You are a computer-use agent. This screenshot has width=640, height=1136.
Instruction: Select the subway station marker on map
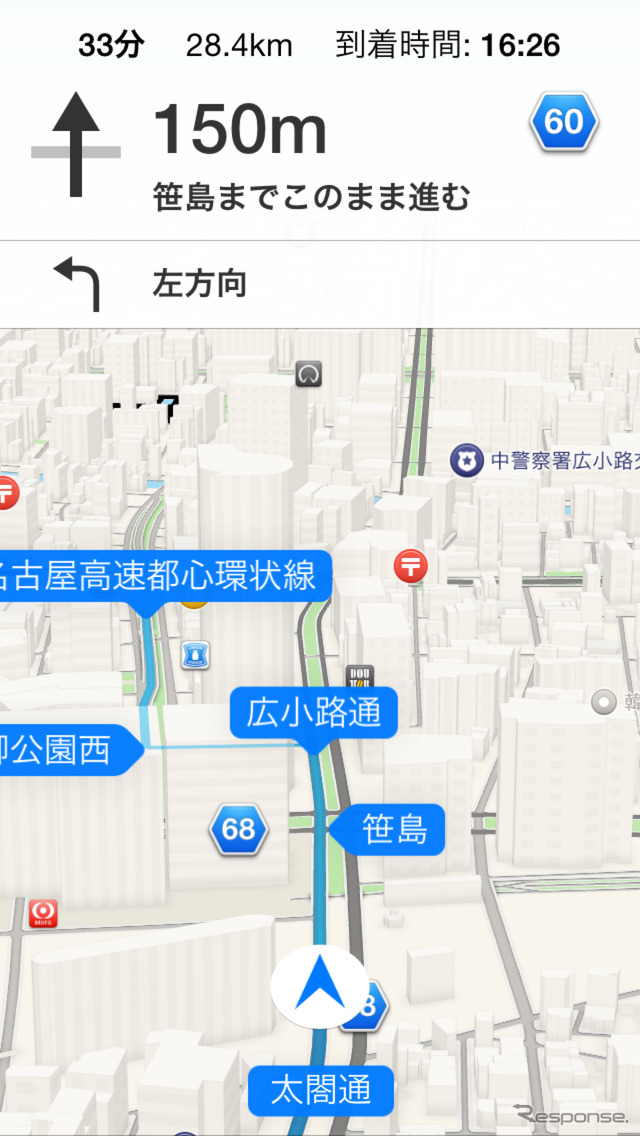click(x=309, y=375)
